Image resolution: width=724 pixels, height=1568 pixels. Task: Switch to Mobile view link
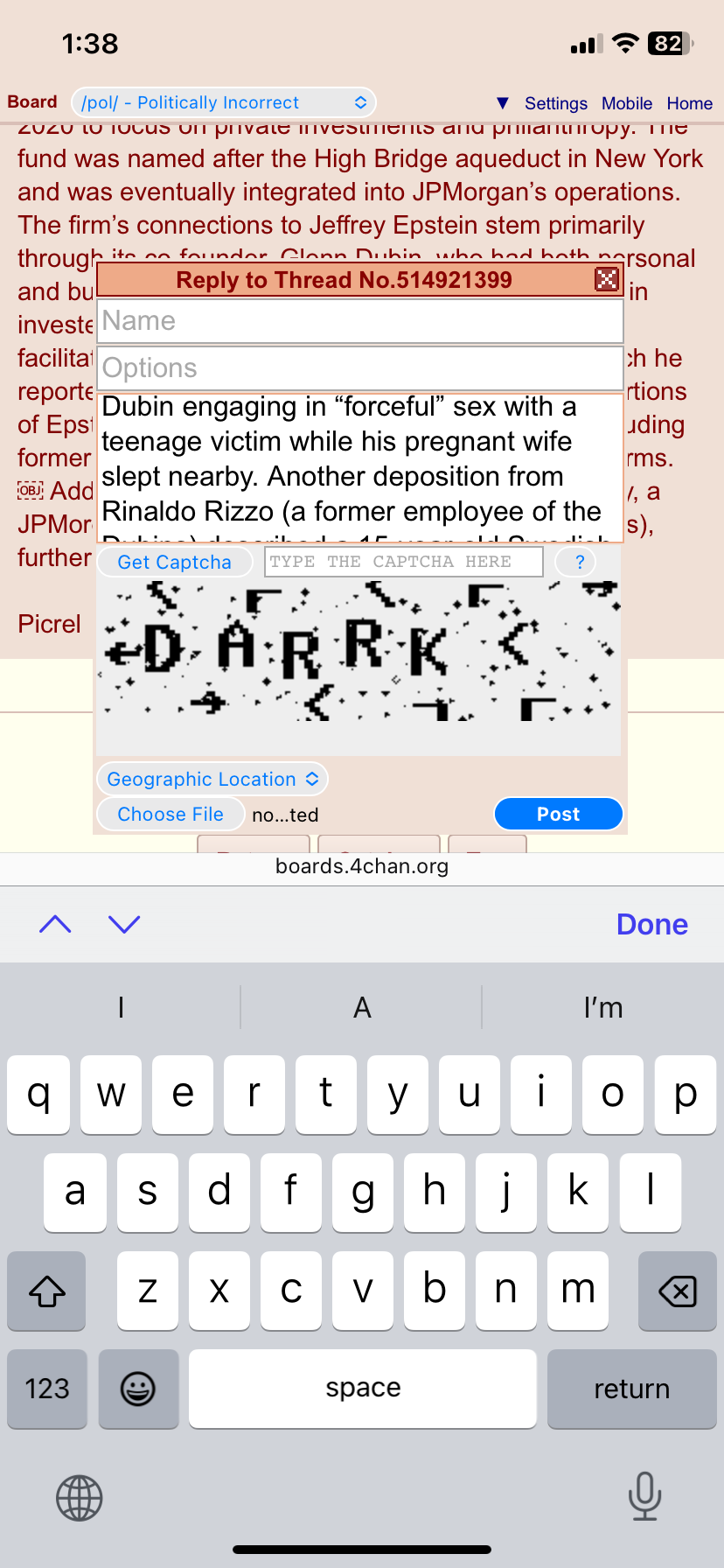pyautogui.click(x=626, y=103)
